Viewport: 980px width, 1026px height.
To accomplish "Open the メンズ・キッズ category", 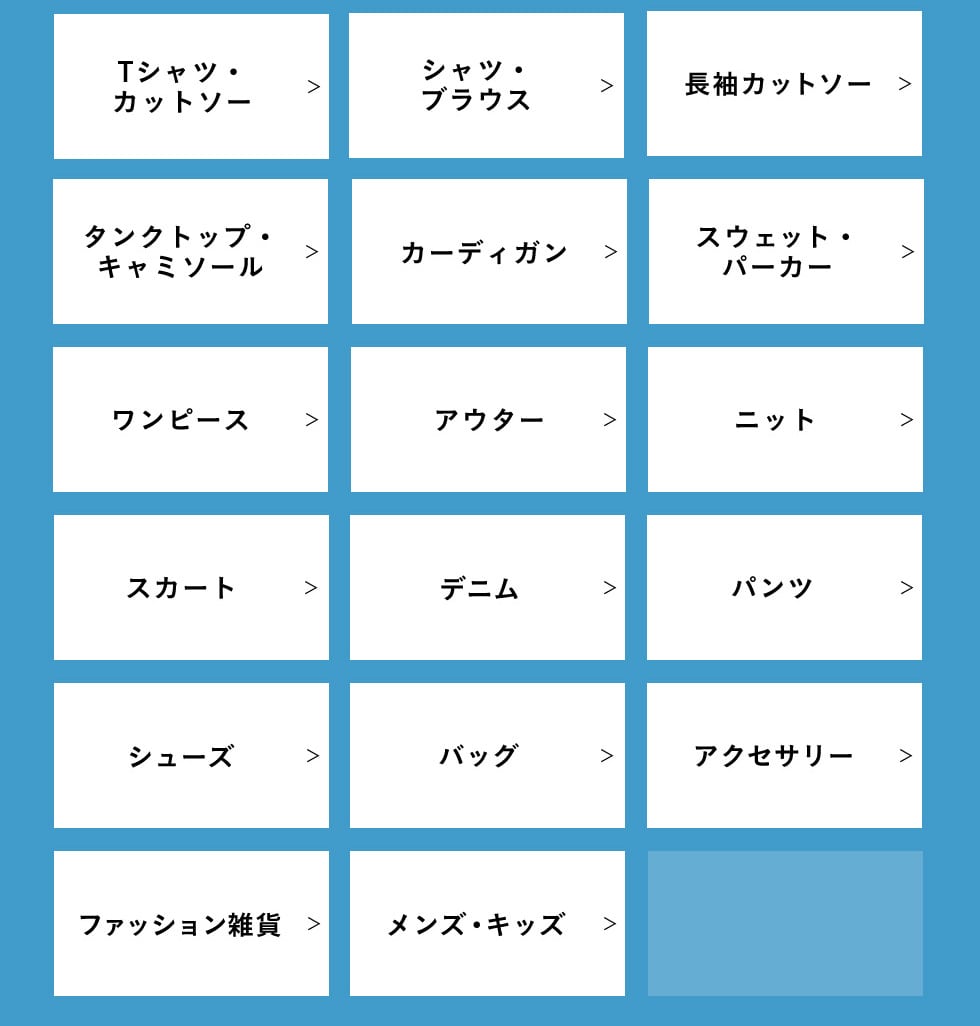I will pos(487,924).
